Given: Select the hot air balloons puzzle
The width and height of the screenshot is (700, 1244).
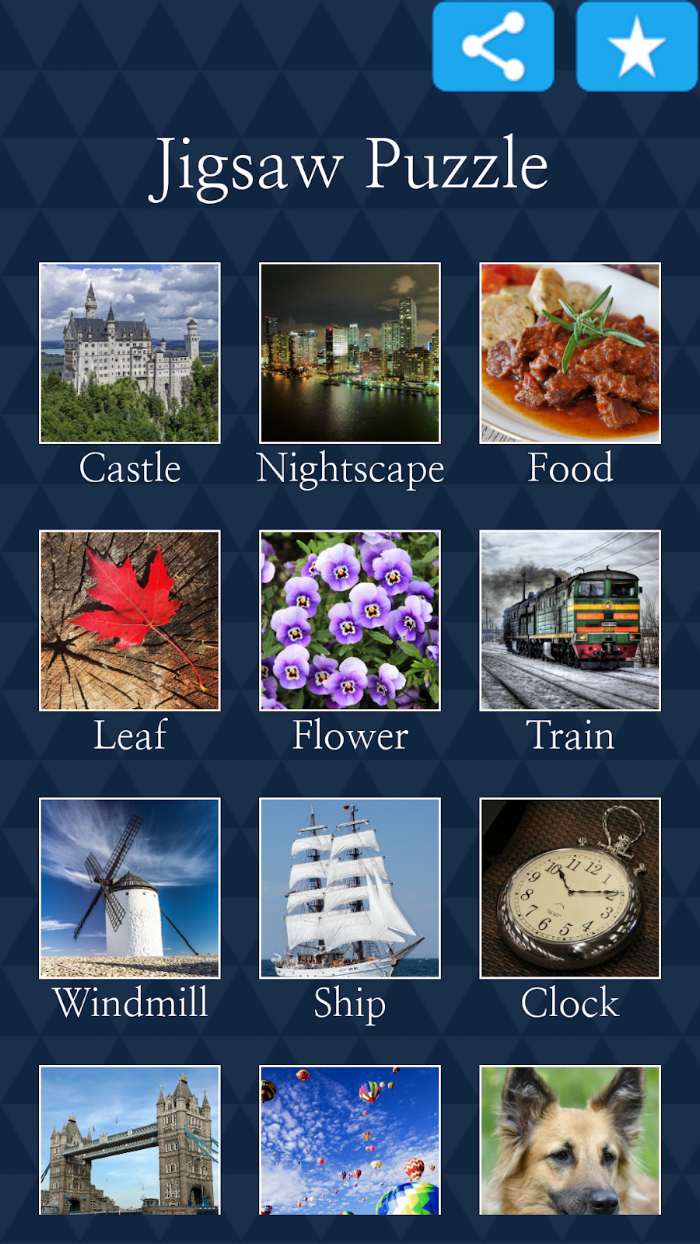Looking at the screenshot, I should point(350,1140).
